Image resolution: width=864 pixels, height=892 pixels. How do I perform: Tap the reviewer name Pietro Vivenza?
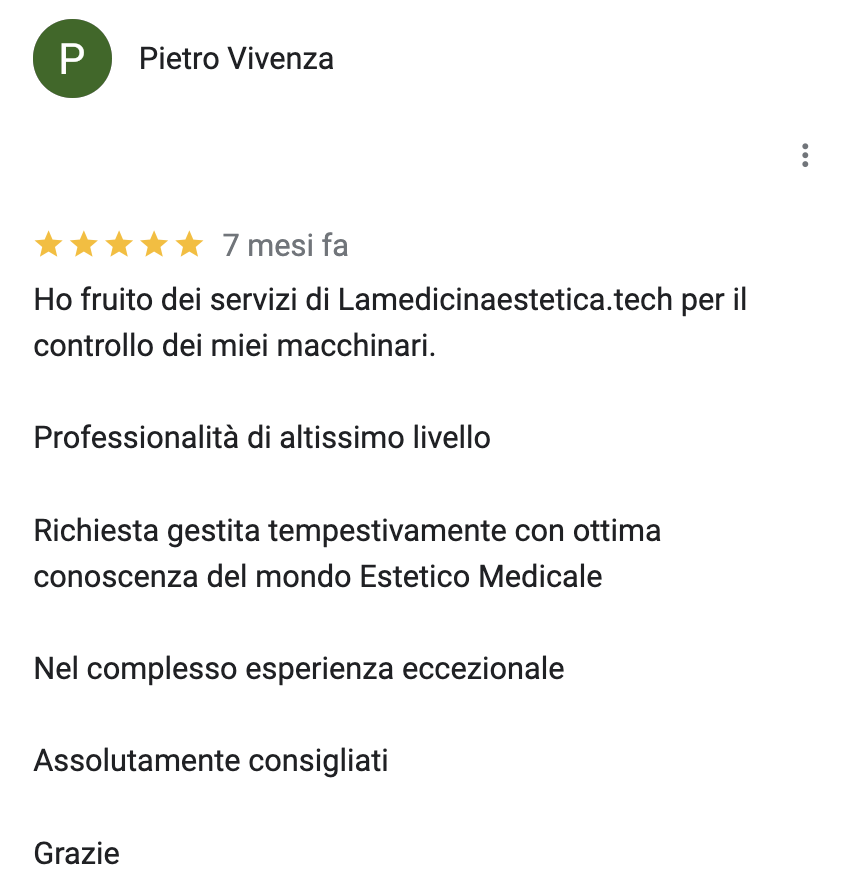pyautogui.click(x=236, y=59)
